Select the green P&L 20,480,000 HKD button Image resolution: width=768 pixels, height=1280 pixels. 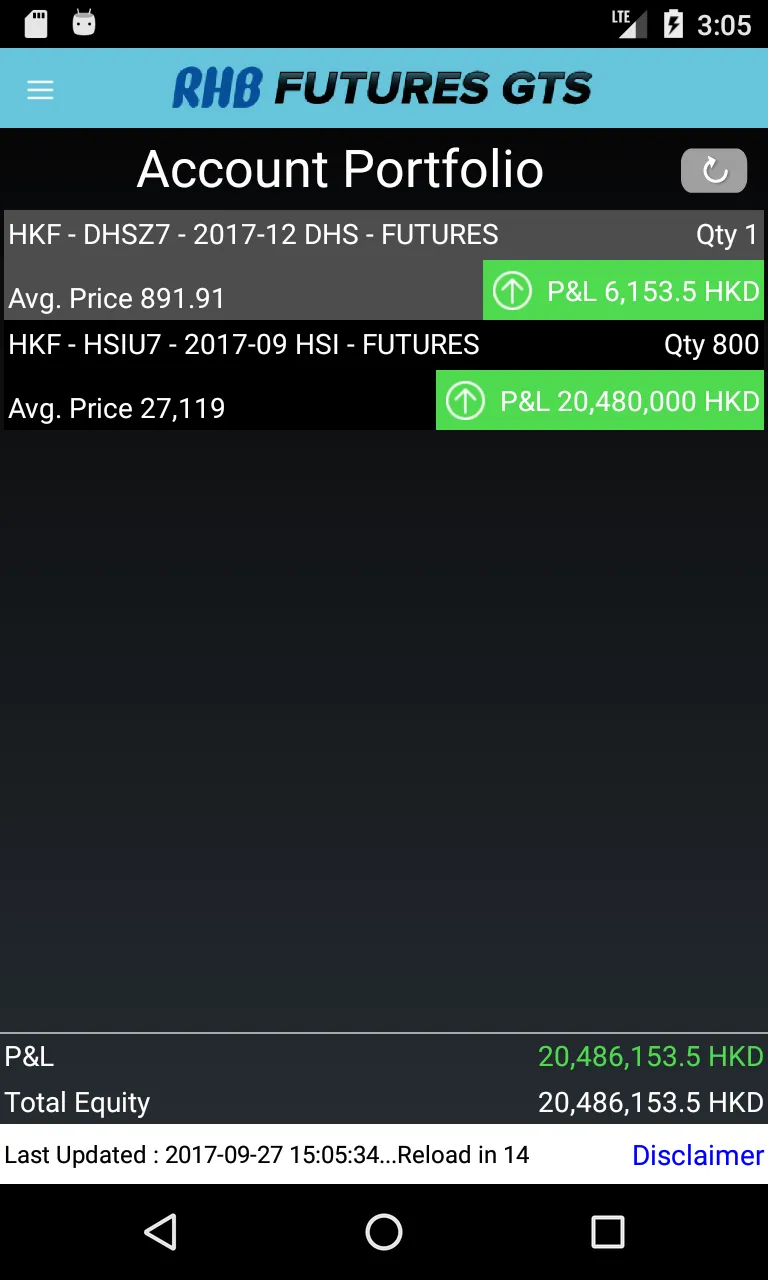pos(599,400)
